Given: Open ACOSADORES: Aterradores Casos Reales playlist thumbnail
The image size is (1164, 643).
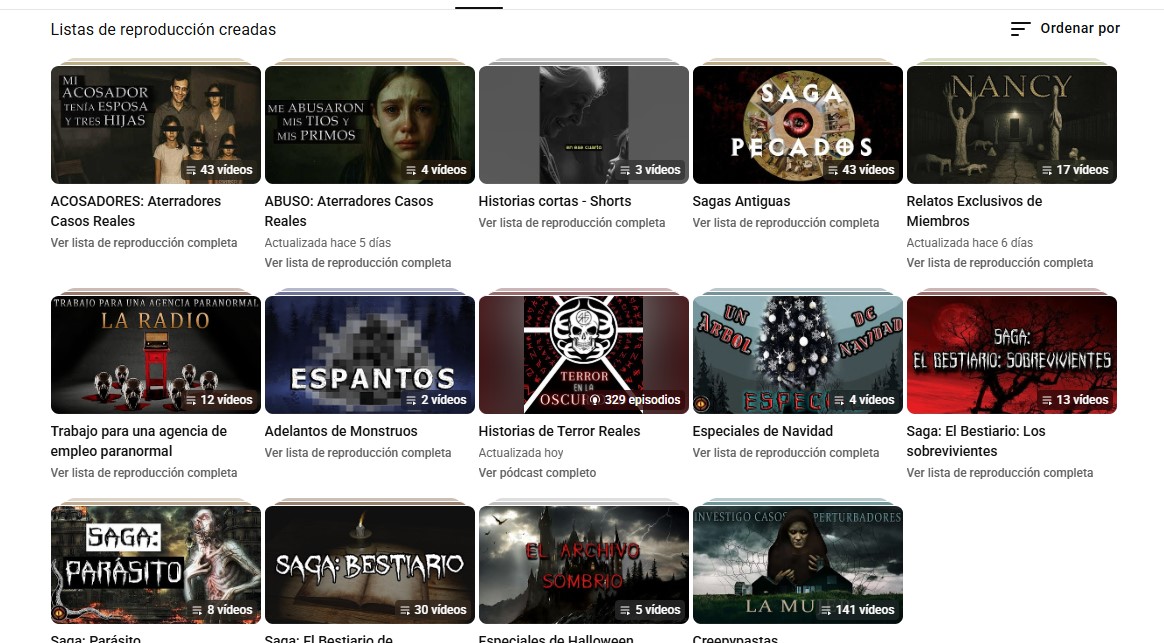Looking at the screenshot, I should click(155, 125).
